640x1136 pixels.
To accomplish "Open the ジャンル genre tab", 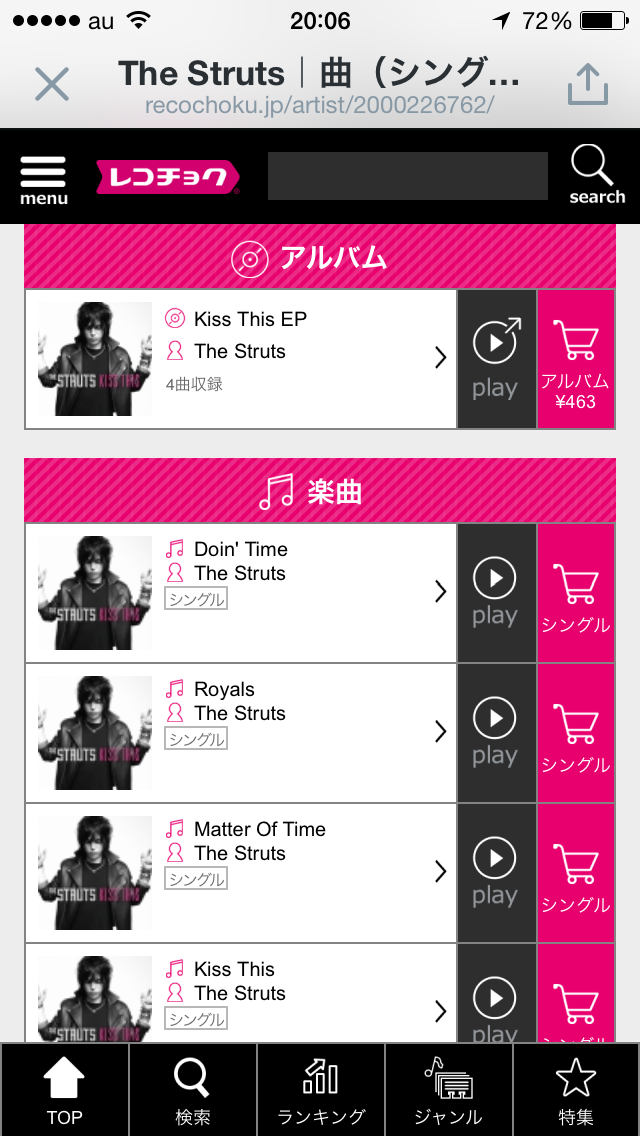I will click(448, 1090).
